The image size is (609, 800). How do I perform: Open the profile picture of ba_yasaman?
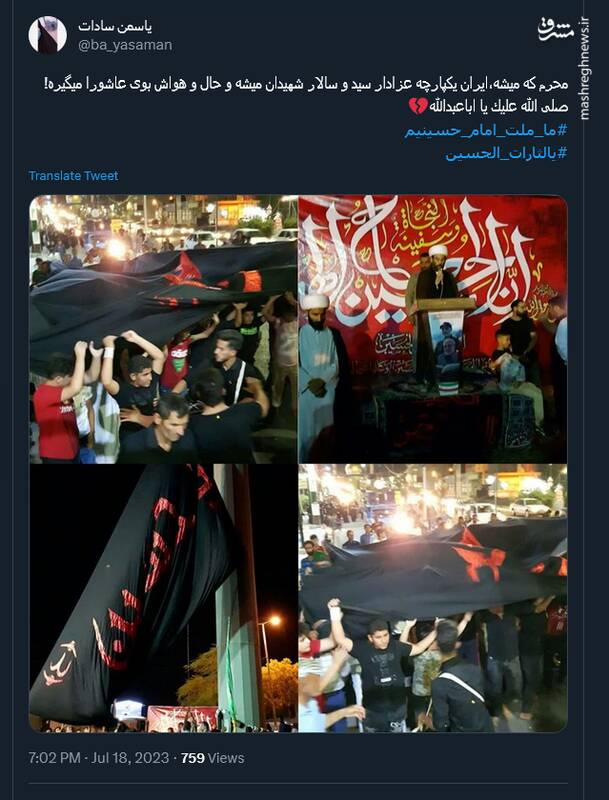[47, 34]
